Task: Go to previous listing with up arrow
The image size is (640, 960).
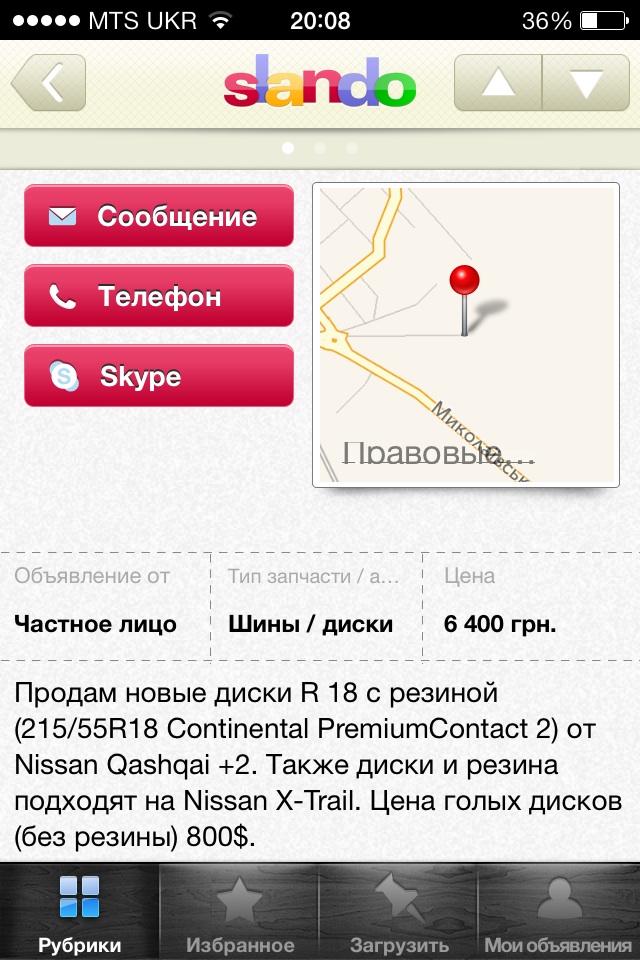Action: pyautogui.click(x=498, y=83)
